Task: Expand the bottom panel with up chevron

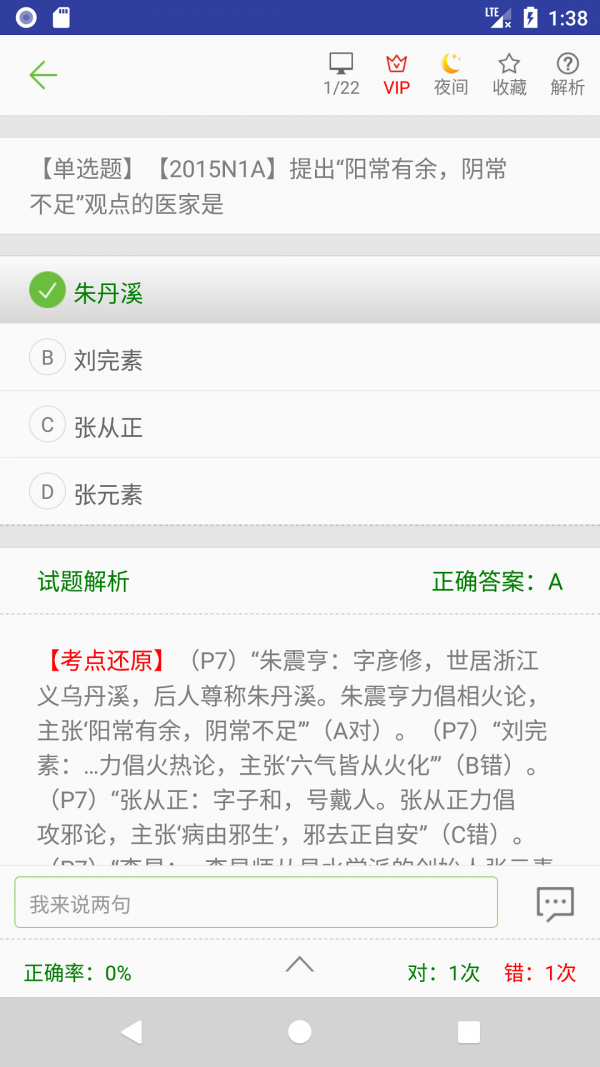Action: (299, 964)
